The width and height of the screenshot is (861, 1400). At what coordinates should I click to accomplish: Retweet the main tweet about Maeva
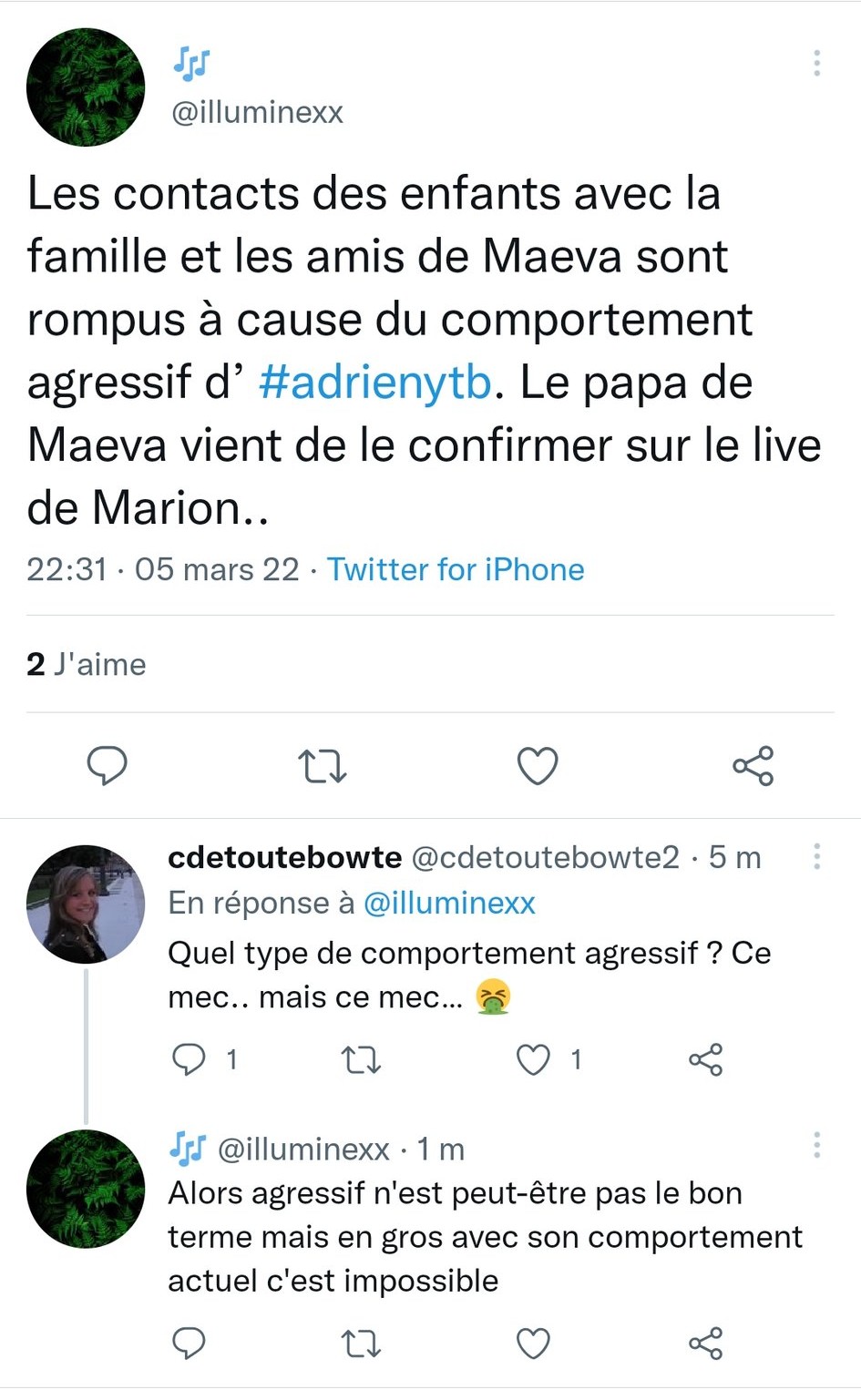(x=323, y=766)
